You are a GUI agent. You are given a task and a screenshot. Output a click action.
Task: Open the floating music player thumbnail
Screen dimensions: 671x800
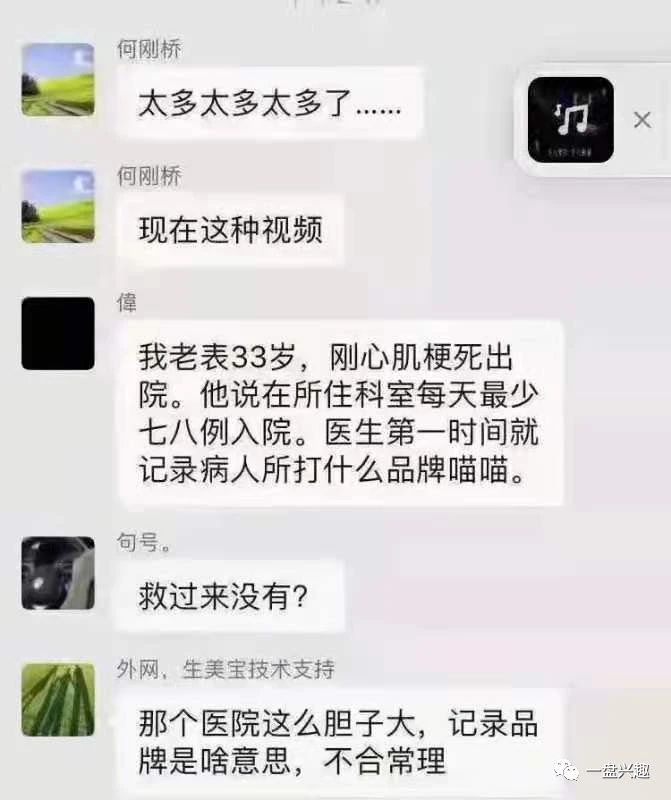[570, 120]
